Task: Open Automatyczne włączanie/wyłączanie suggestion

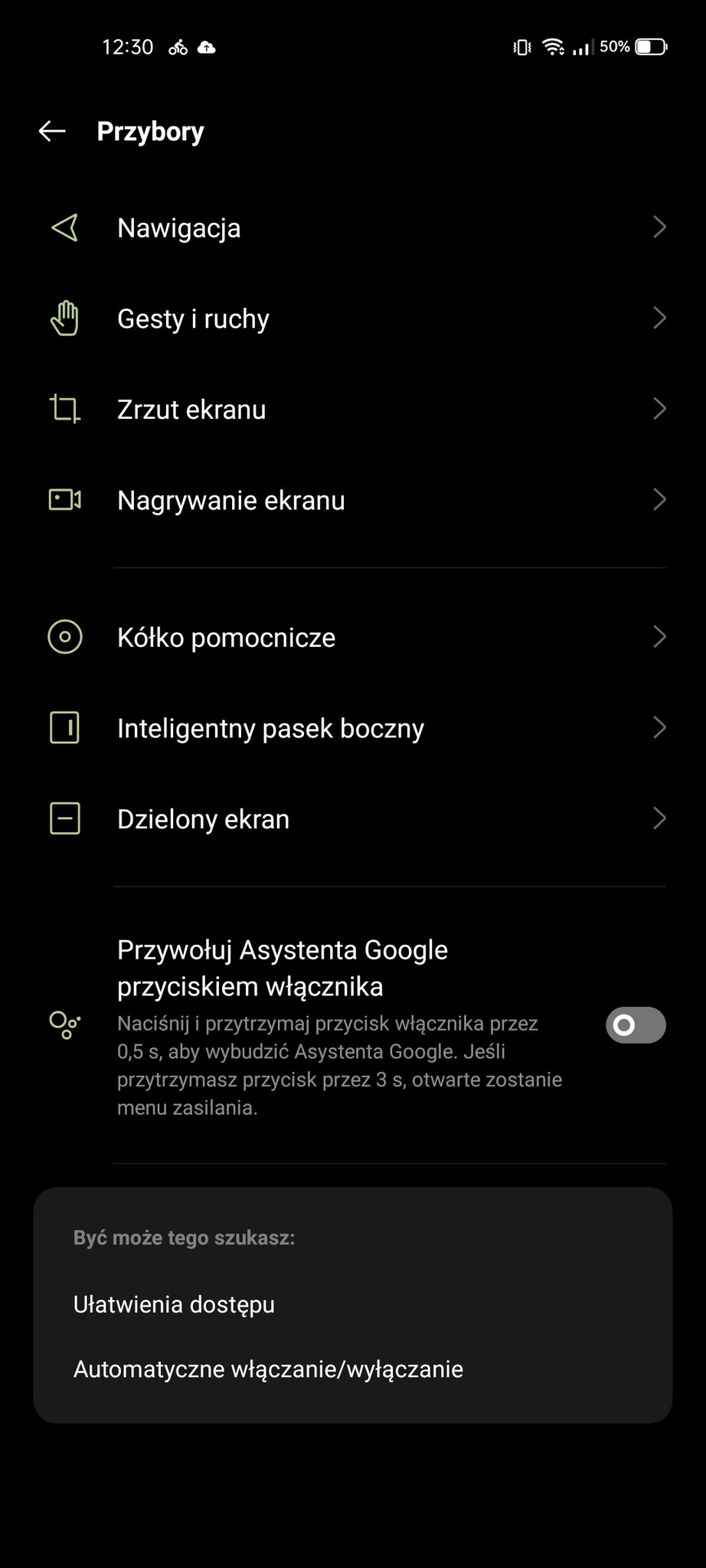Action: coord(268,1369)
